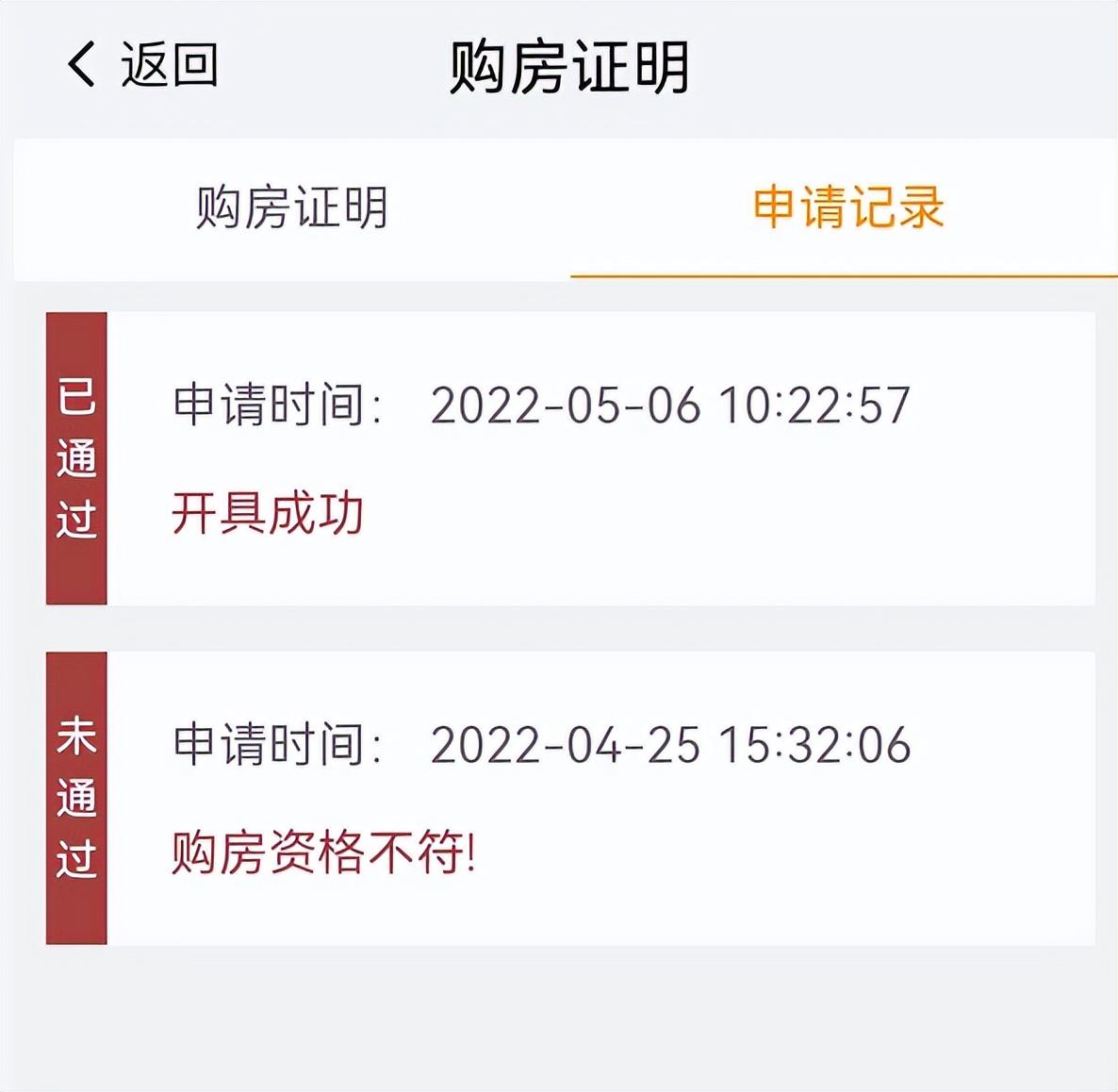The height and width of the screenshot is (1092, 1118).
Task: Go back using the 返回 button
Action: pyautogui.click(x=141, y=65)
